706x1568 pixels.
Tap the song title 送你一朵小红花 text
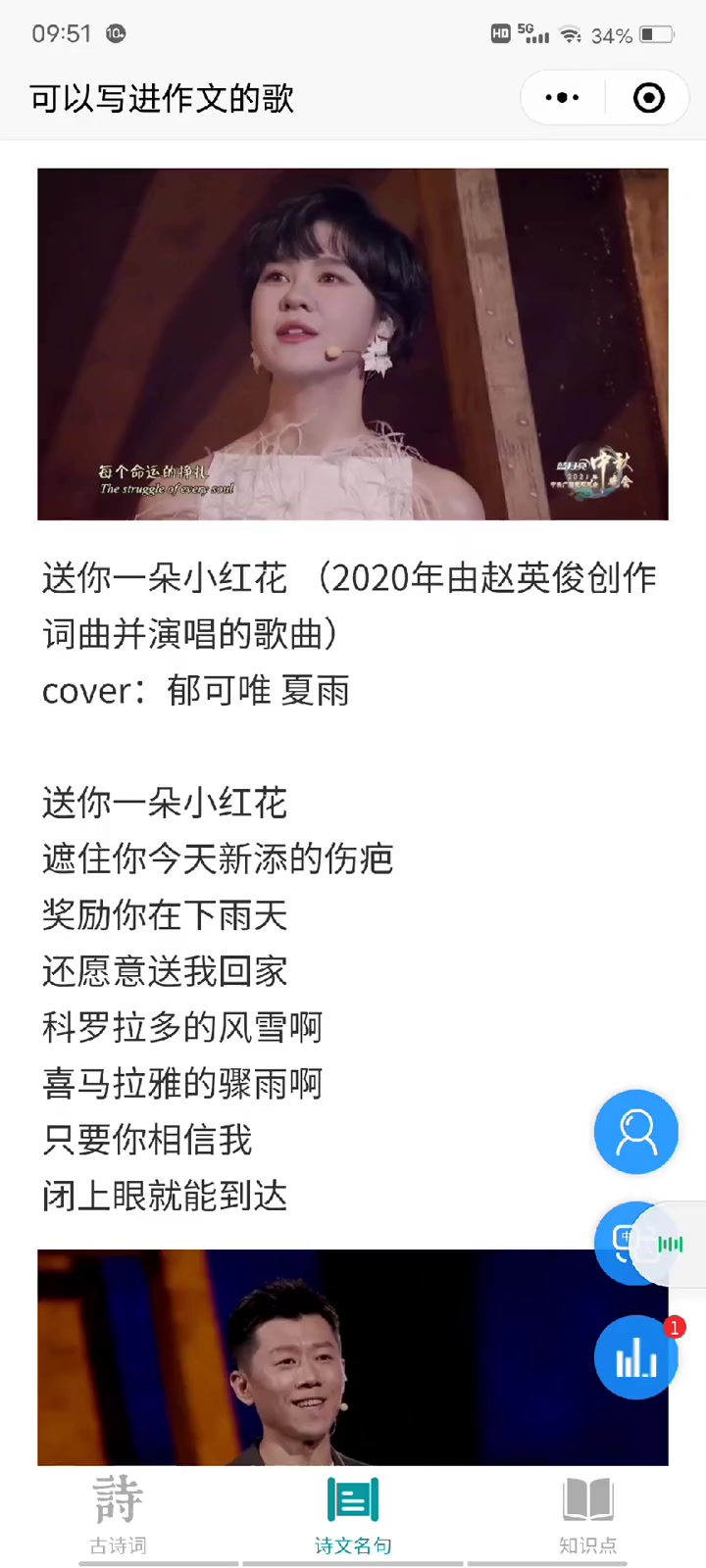click(x=164, y=578)
